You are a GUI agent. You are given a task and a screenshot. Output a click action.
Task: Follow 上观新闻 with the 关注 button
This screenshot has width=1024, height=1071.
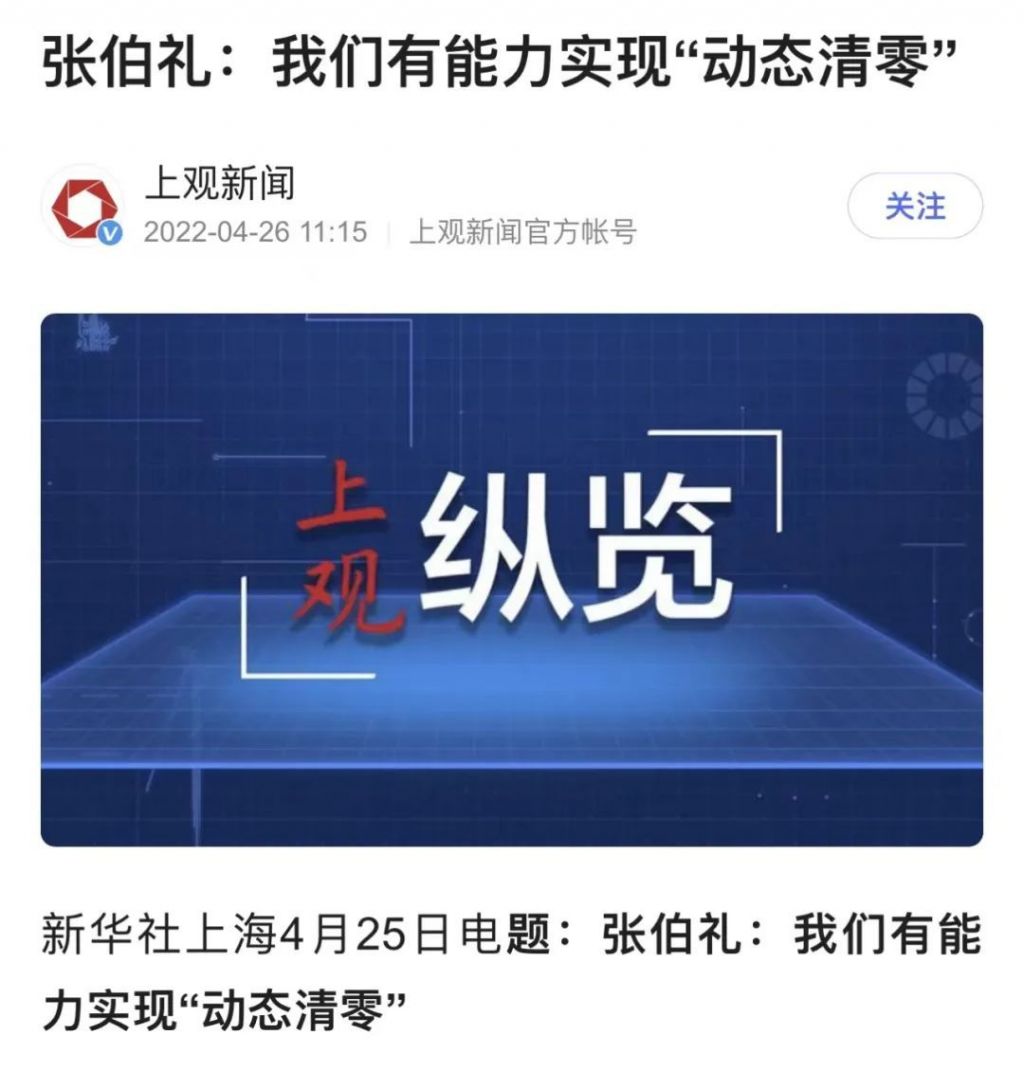[x=914, y=207]
